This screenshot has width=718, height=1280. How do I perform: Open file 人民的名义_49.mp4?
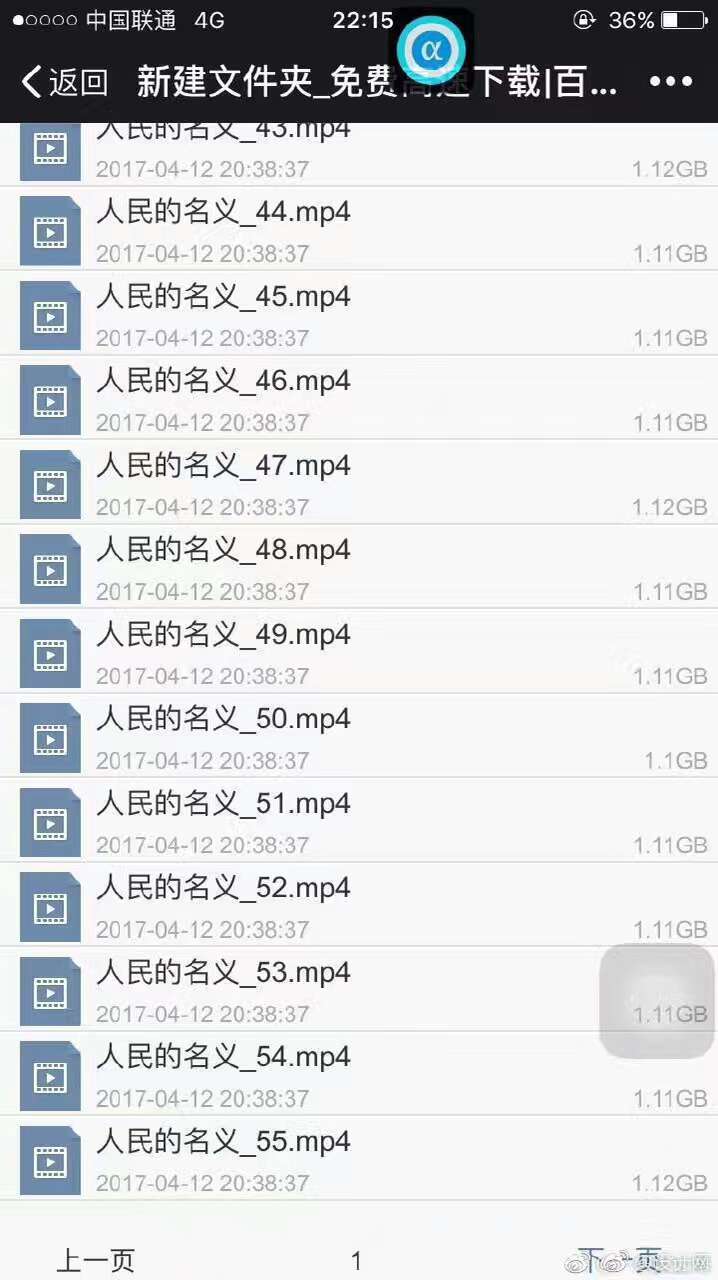(223, 652)
